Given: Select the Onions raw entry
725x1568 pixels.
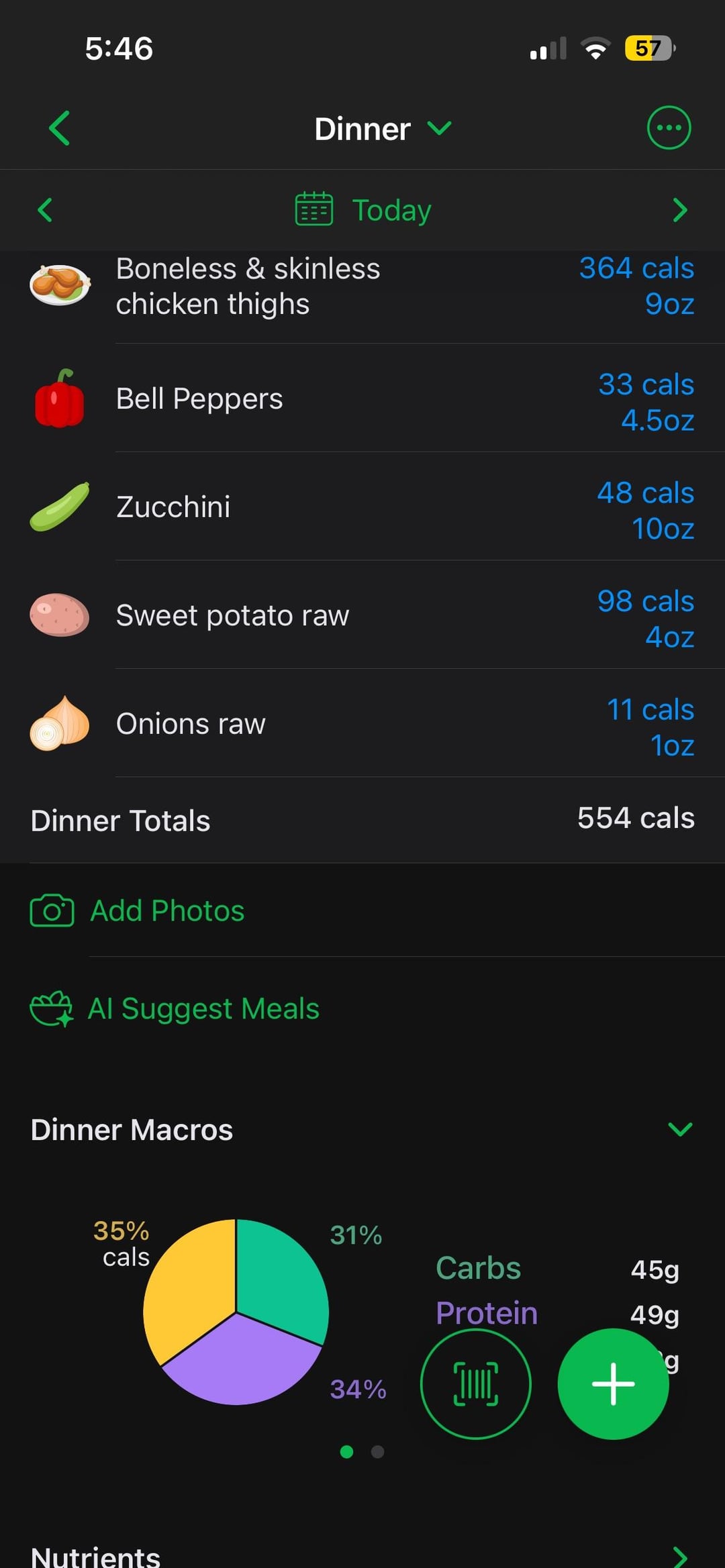Looking at the screenshot, I should [x=362, y=725].
